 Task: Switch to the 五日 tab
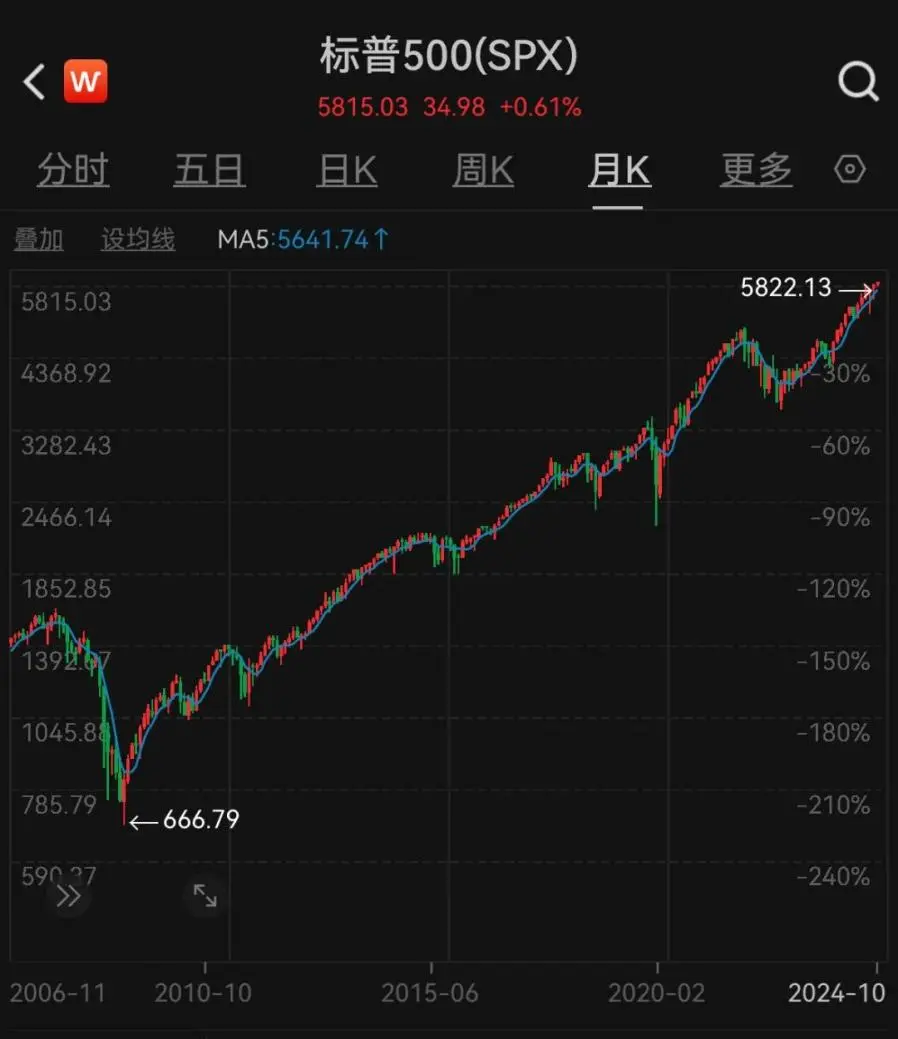coord(209,171)
